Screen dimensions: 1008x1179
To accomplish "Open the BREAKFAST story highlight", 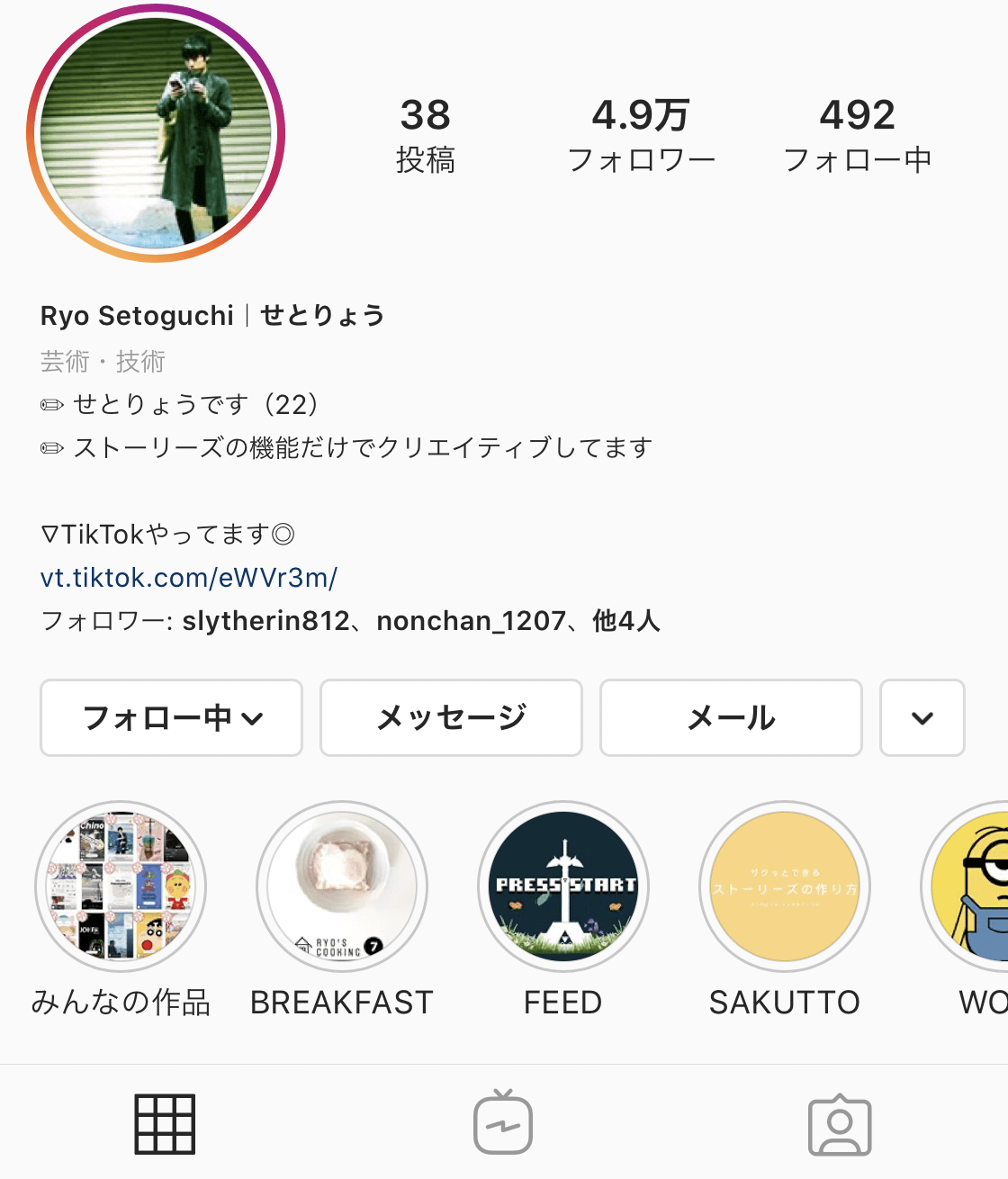I will click(342, 886).
